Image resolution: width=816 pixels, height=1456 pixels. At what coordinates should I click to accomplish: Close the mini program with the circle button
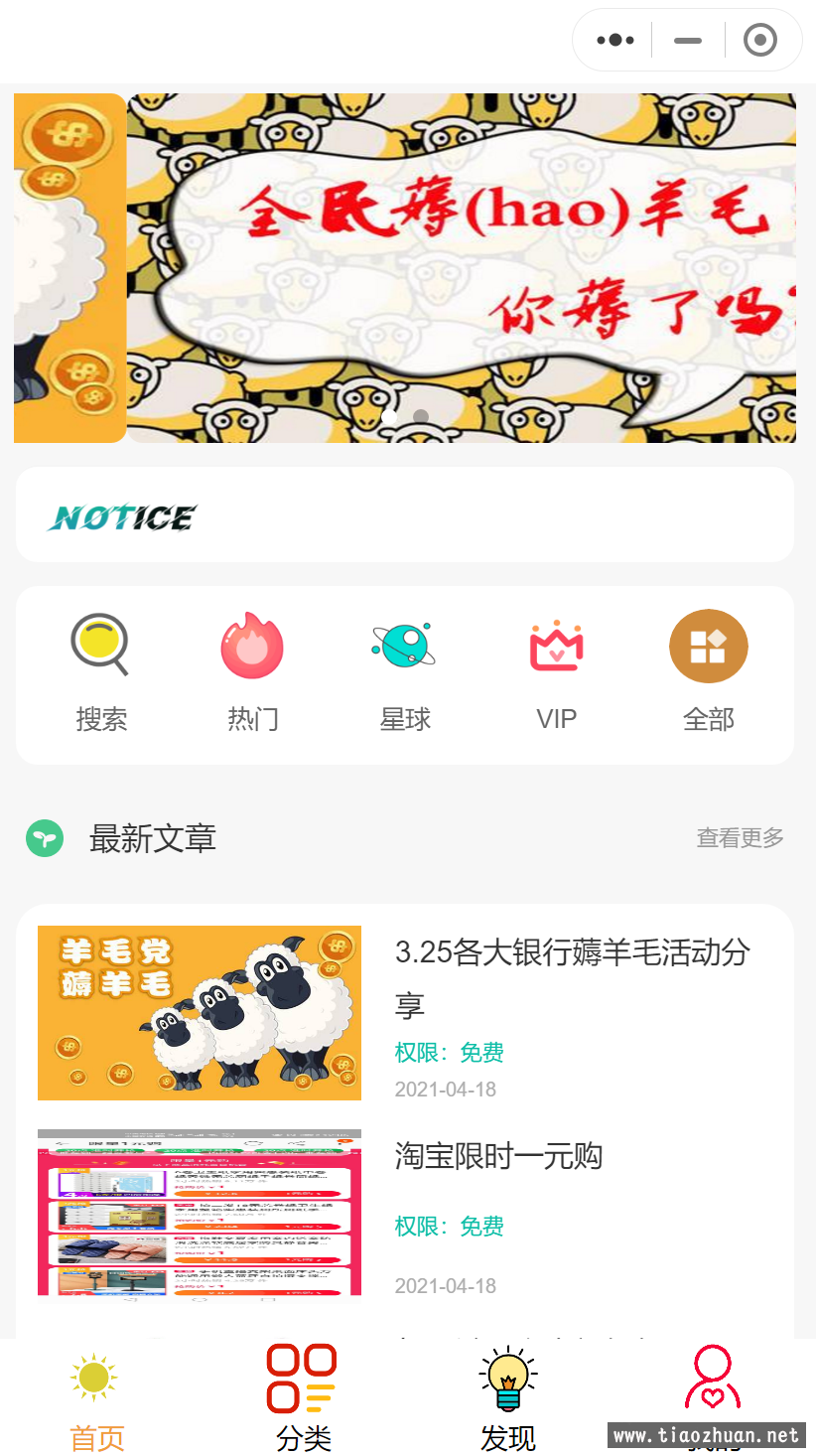coord(759,41)
